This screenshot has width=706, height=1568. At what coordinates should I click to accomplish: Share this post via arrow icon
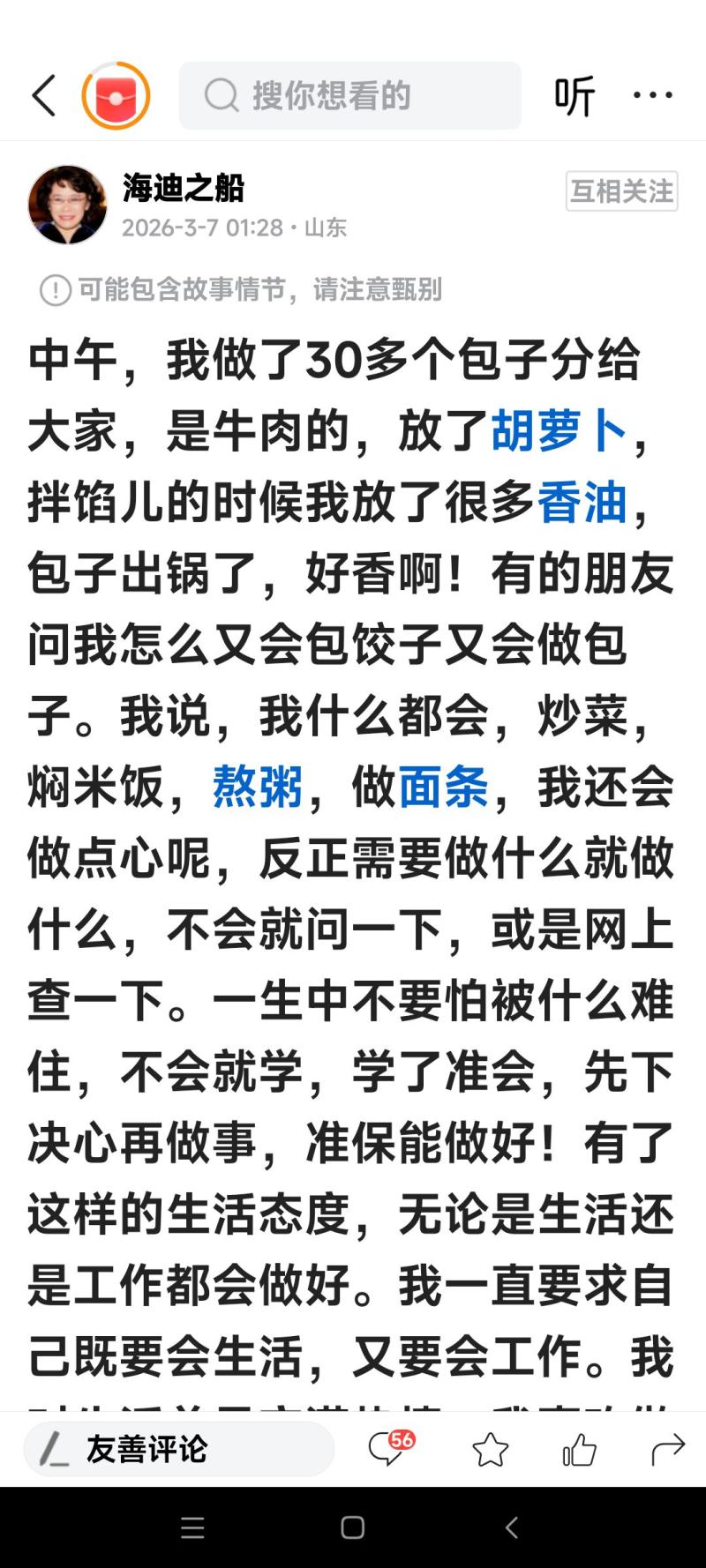click(x=667, y=1449)
